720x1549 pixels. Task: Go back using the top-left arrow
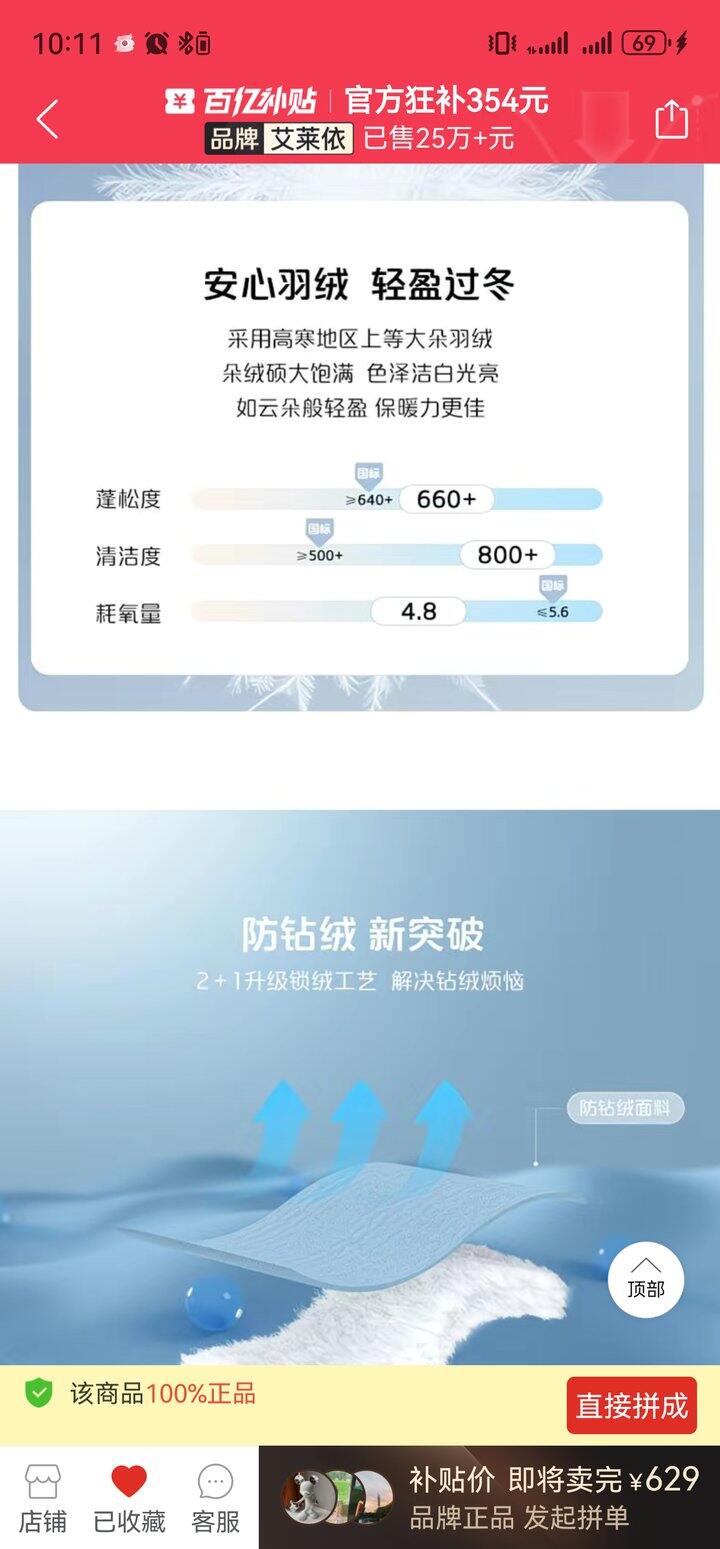click(x=47, y=120)
